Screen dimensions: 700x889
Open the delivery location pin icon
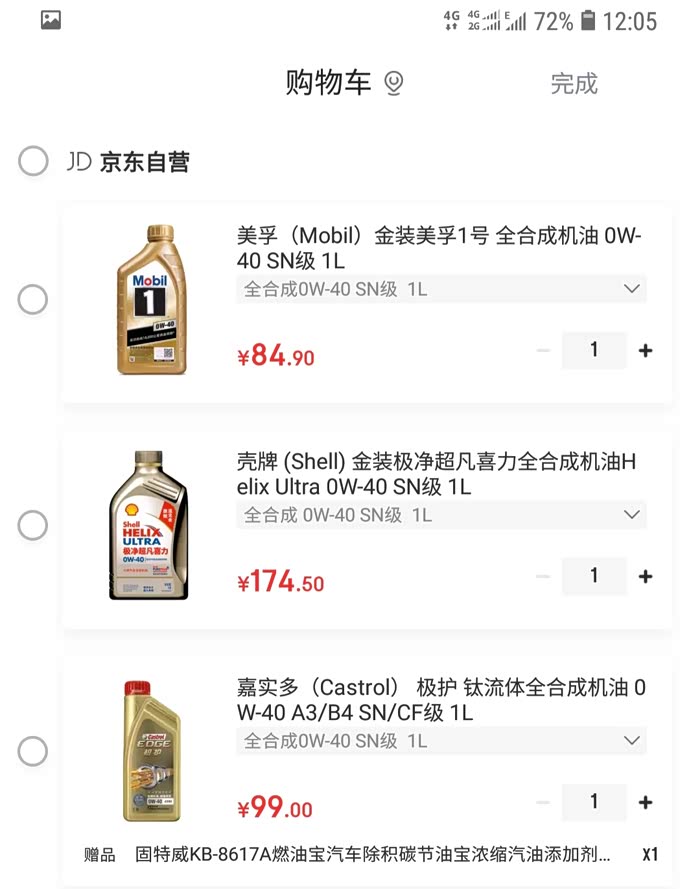393,83
